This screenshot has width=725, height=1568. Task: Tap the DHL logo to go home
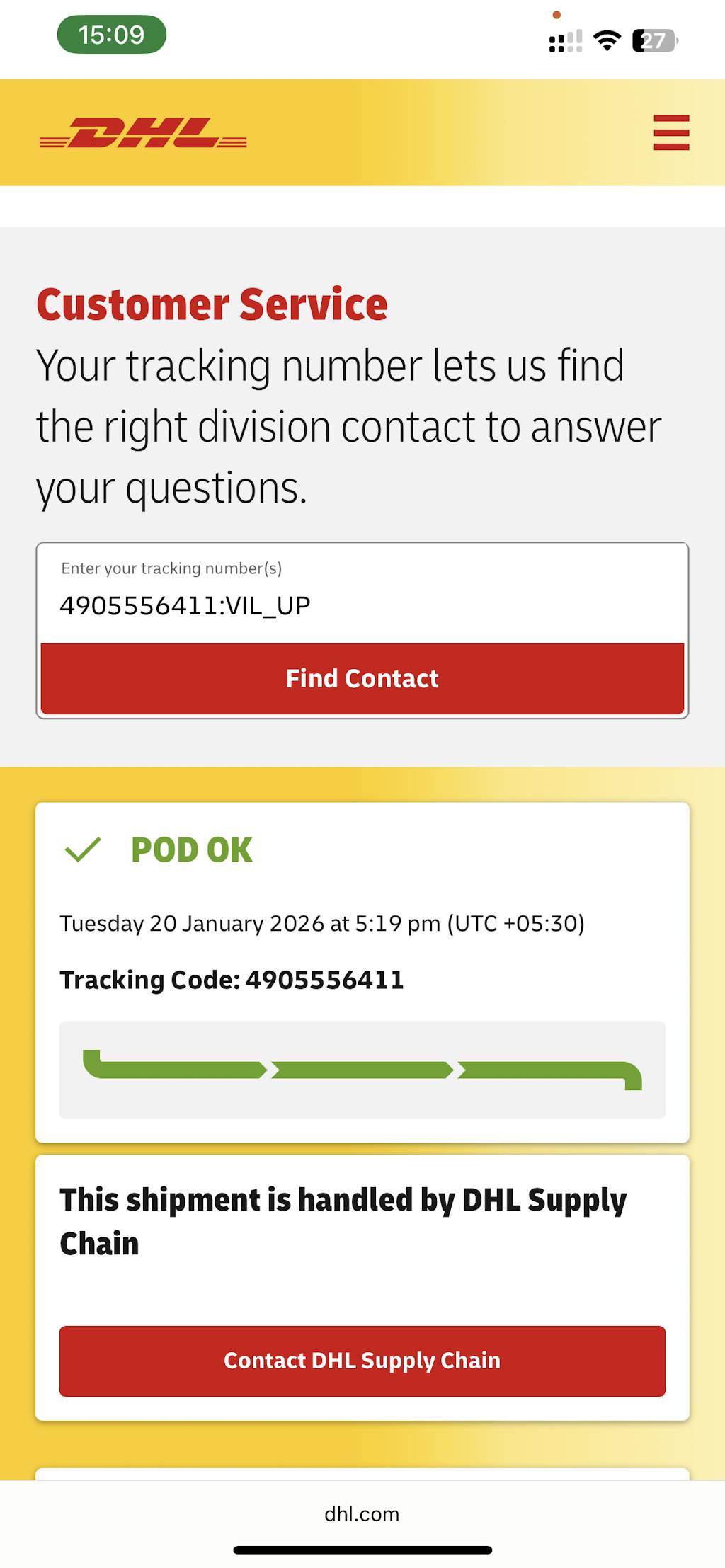(144, 133)
